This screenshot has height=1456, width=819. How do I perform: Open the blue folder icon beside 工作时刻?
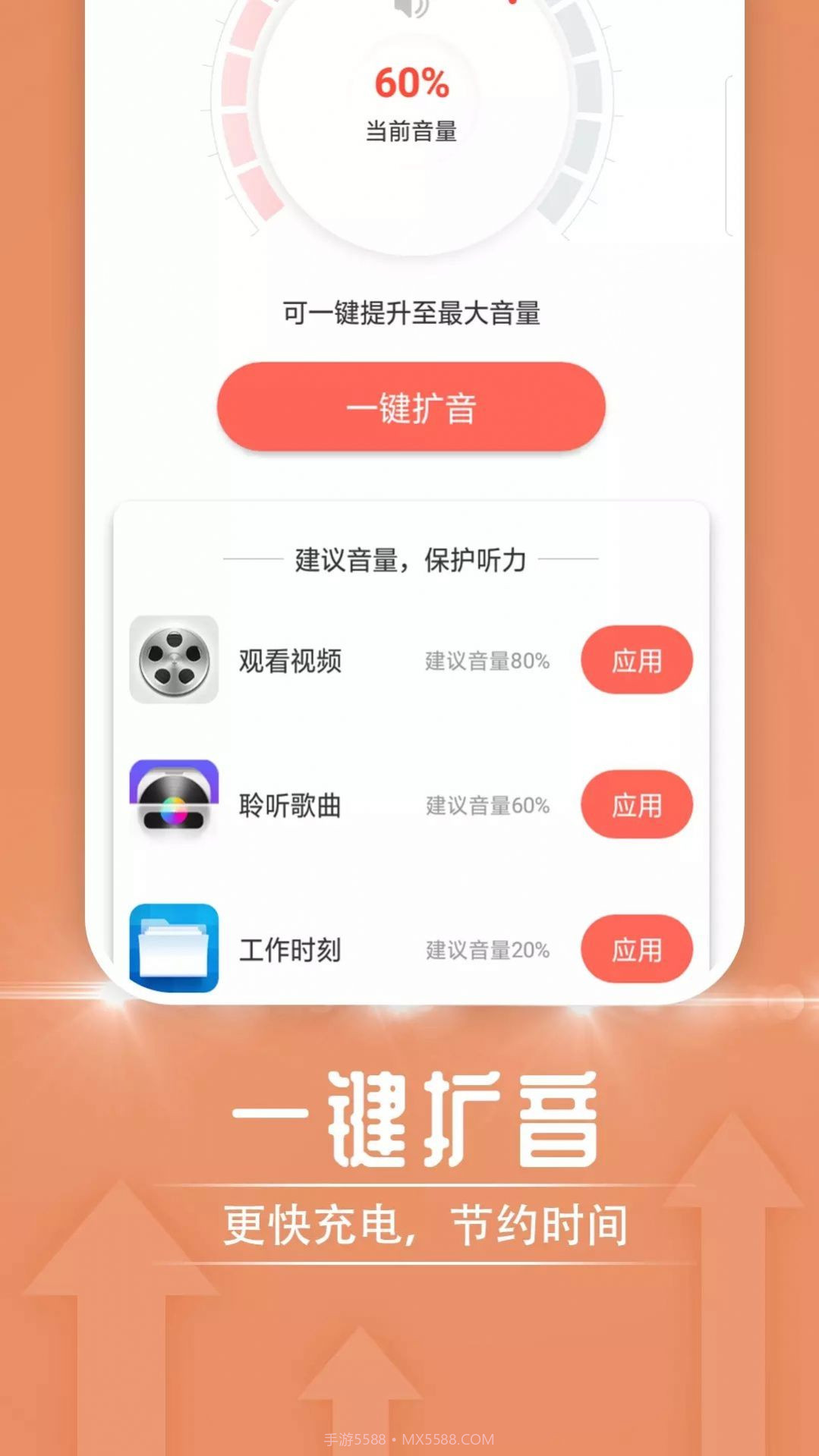tap(173, 947)
